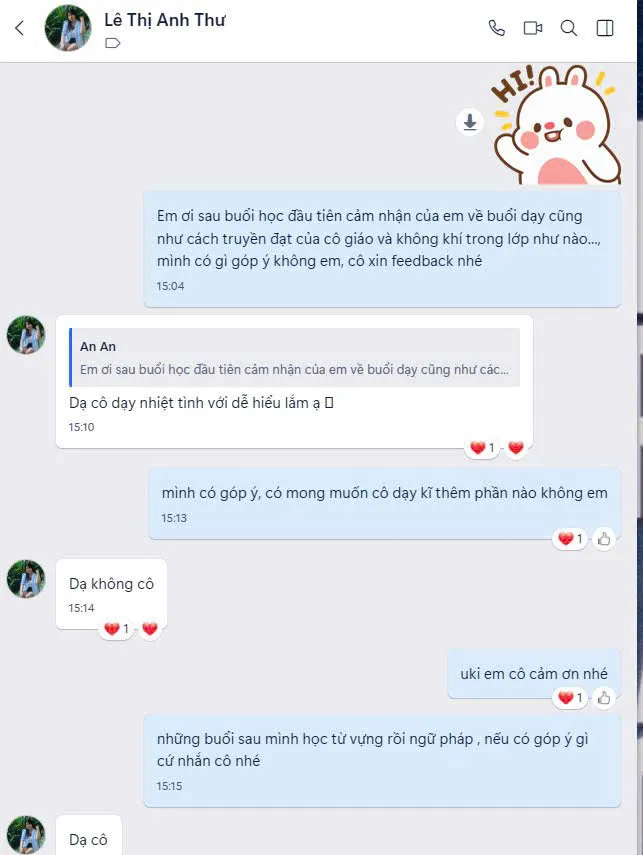Image resolution: width=643 pixels, height=855 pixels.
Task: Open sender avatar beside 'Dạ không cô'
Action: click(26, 579)
